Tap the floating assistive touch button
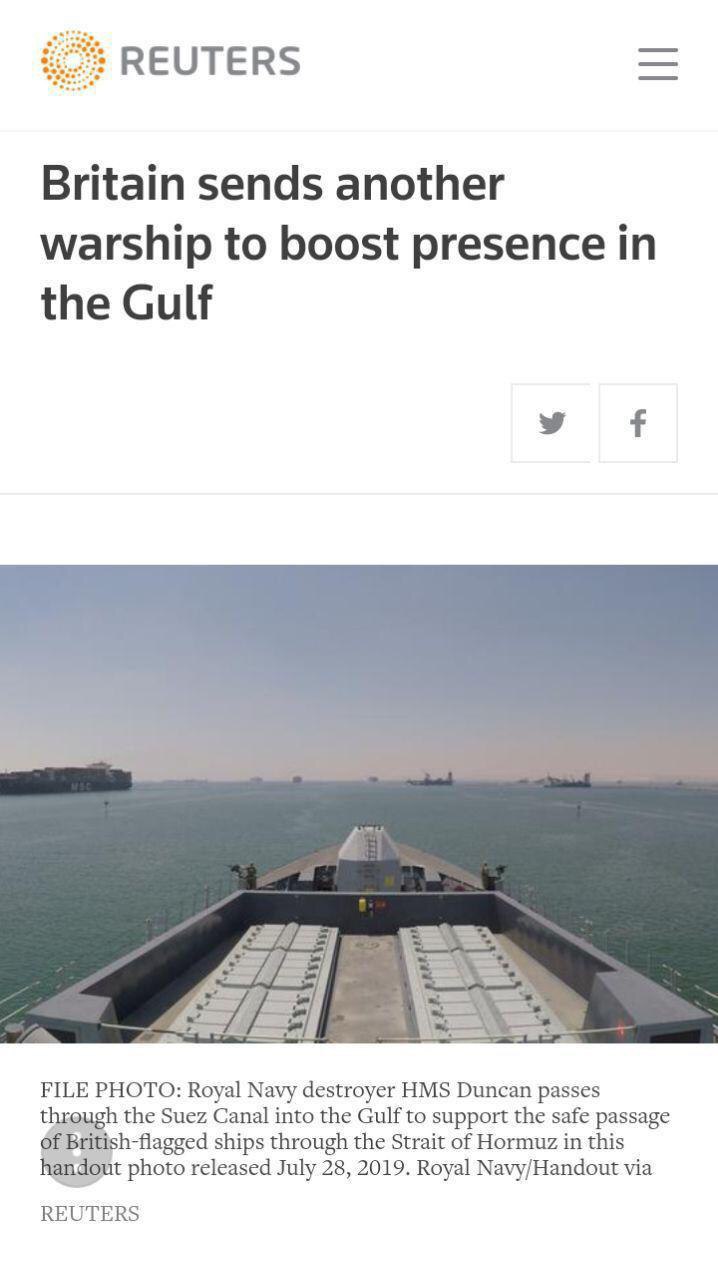 coord(76,1151)
